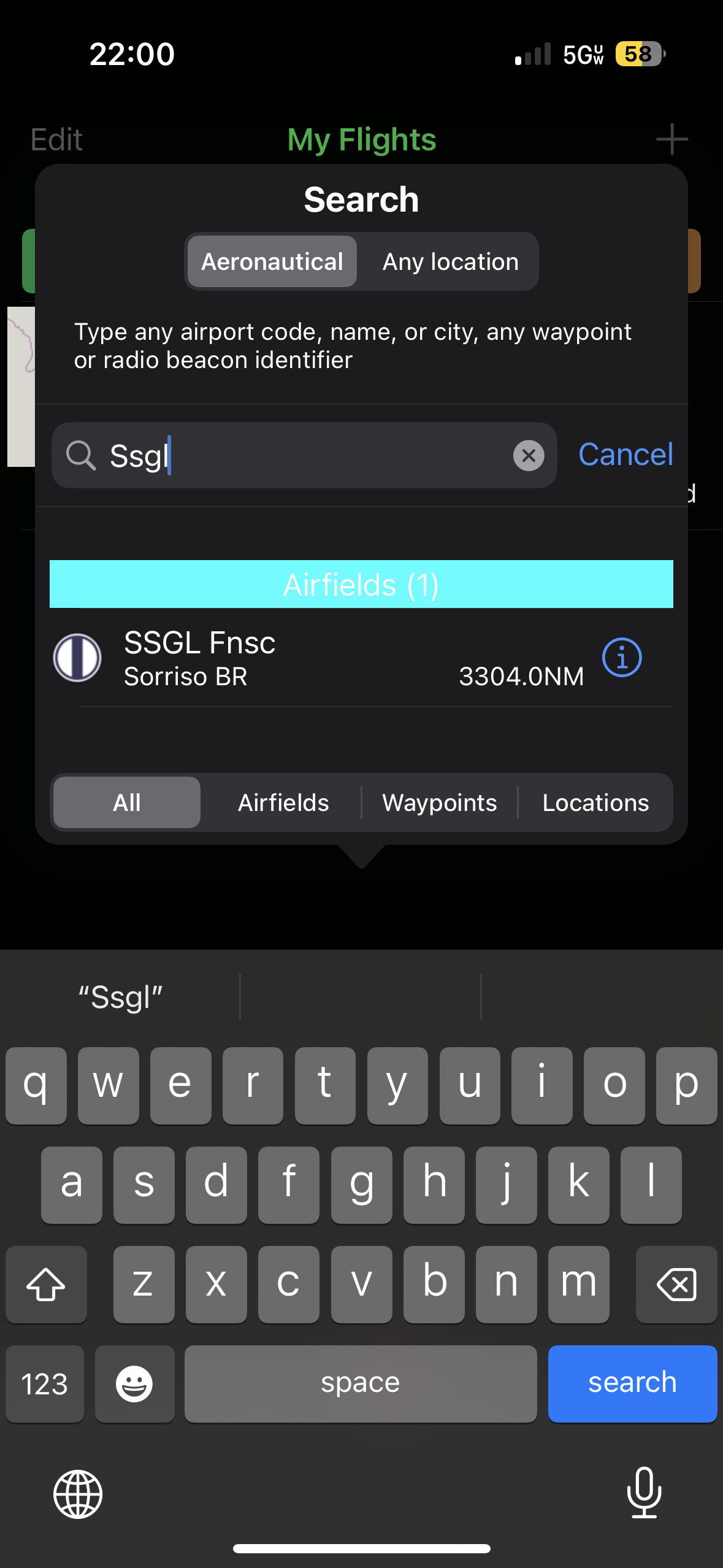
Task: Cancel the search
Action: (625, 455)
